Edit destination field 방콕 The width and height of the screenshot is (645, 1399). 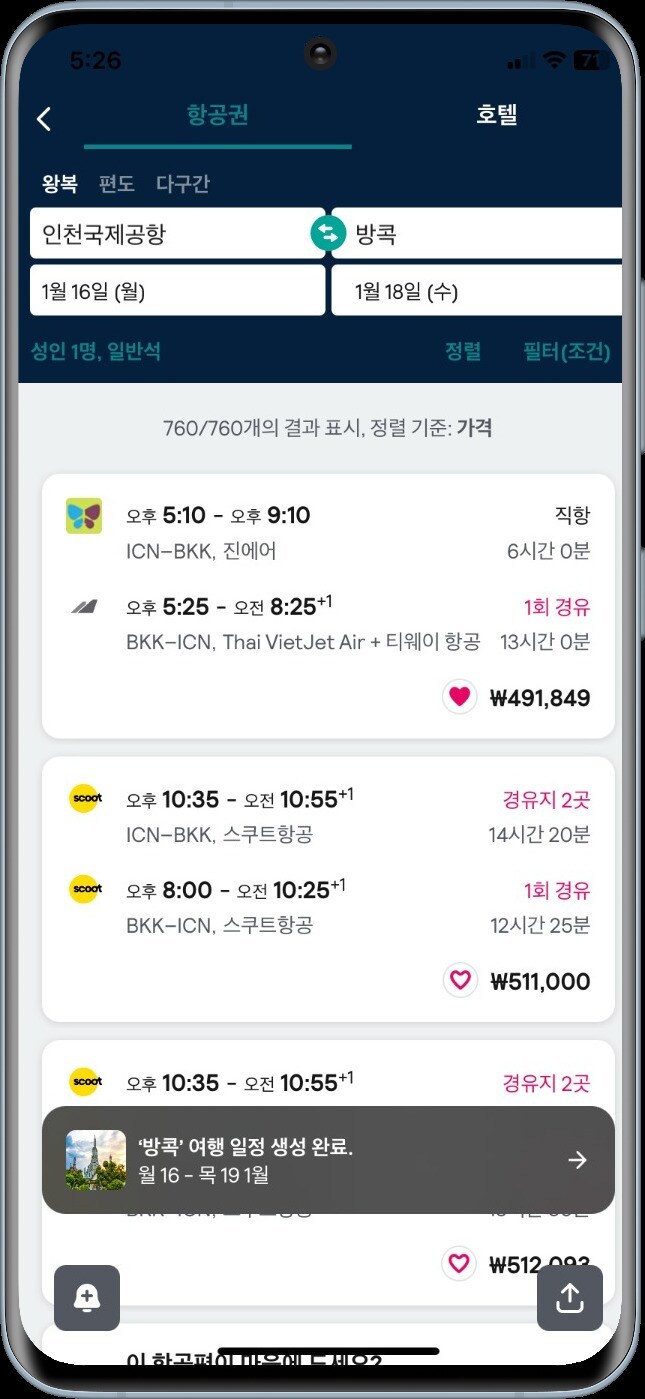(476, 234)
